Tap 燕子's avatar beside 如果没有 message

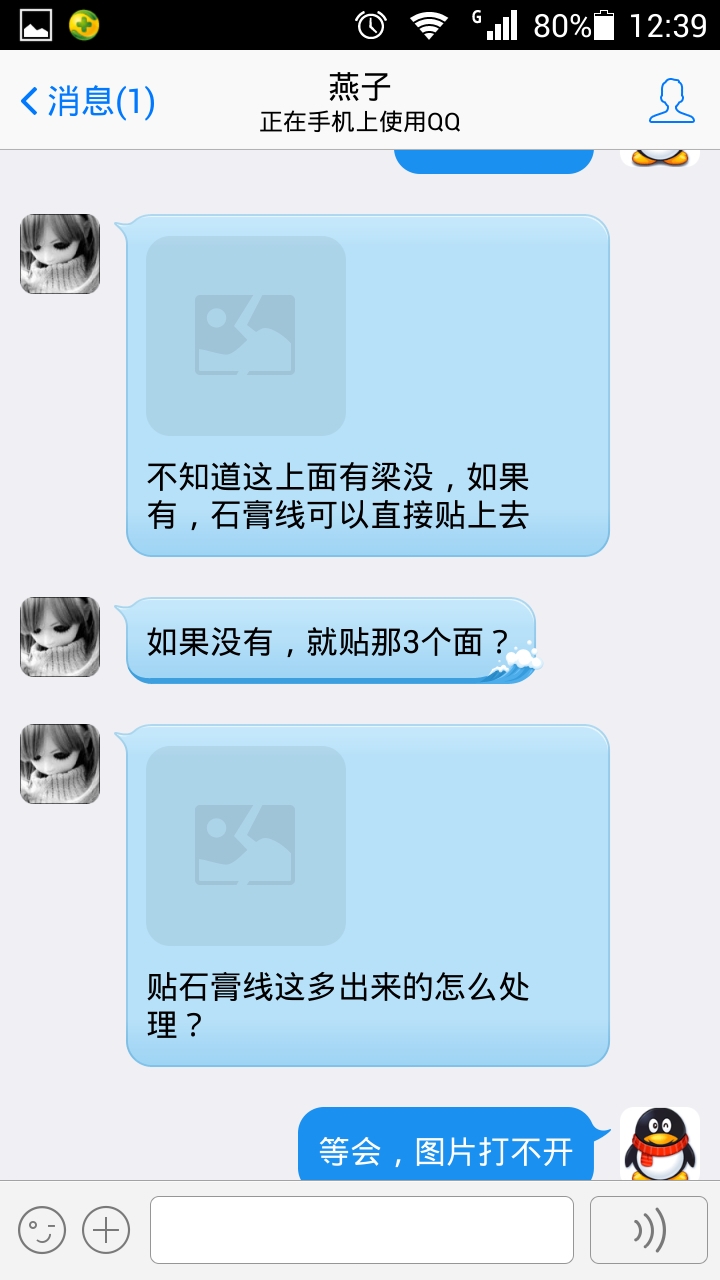pyautogui.click(x=60, y=637)
